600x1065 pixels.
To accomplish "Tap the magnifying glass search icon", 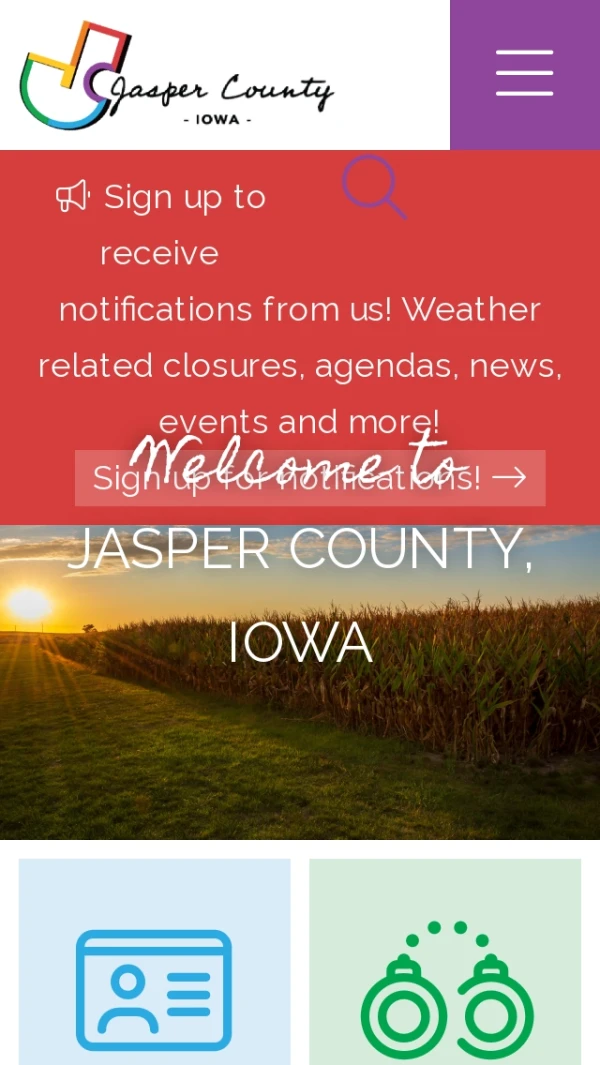I will click(373, 186).
